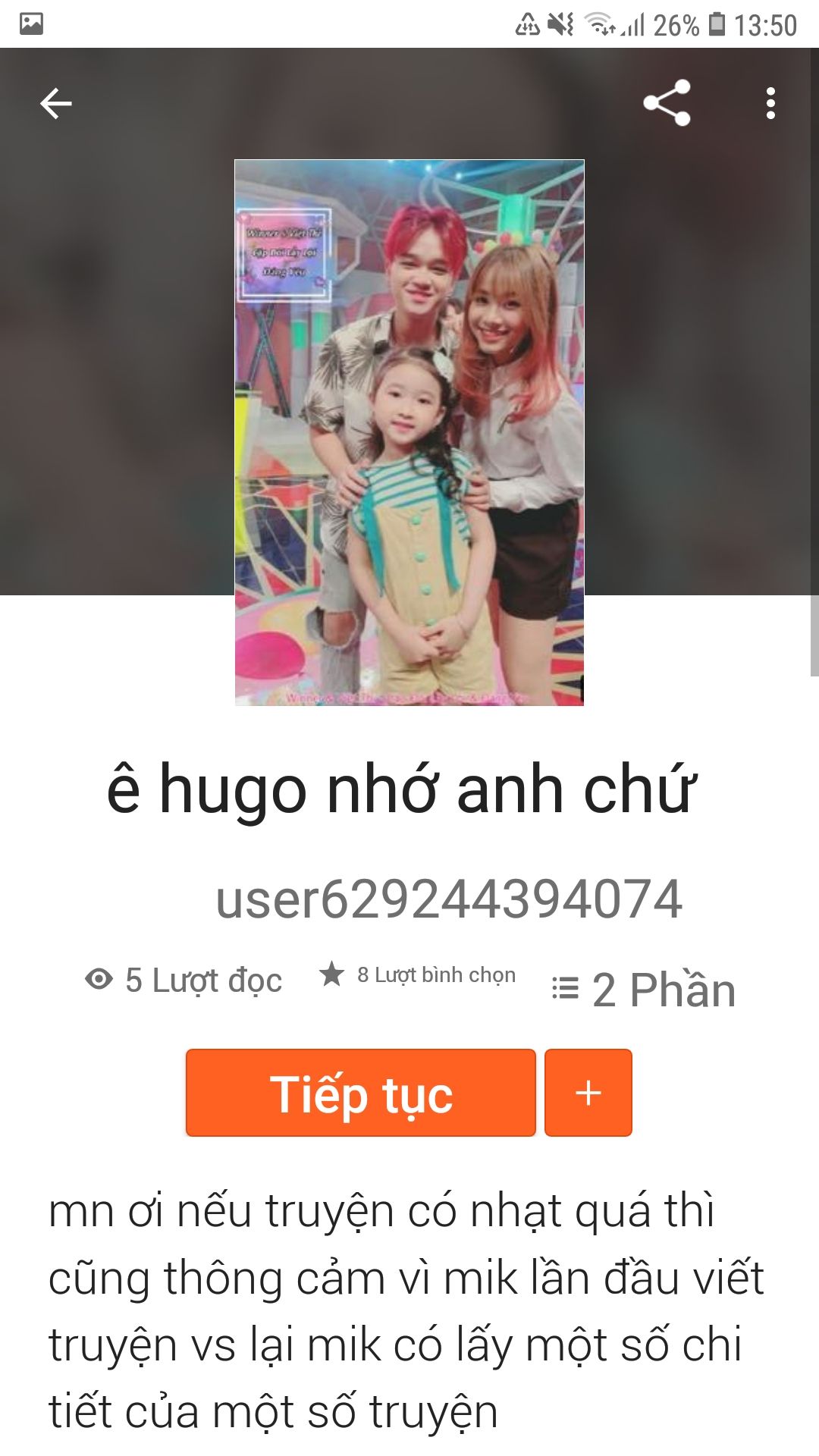
Task: Open the 2 Phần chapter list
Action: [x=645, y=990]
